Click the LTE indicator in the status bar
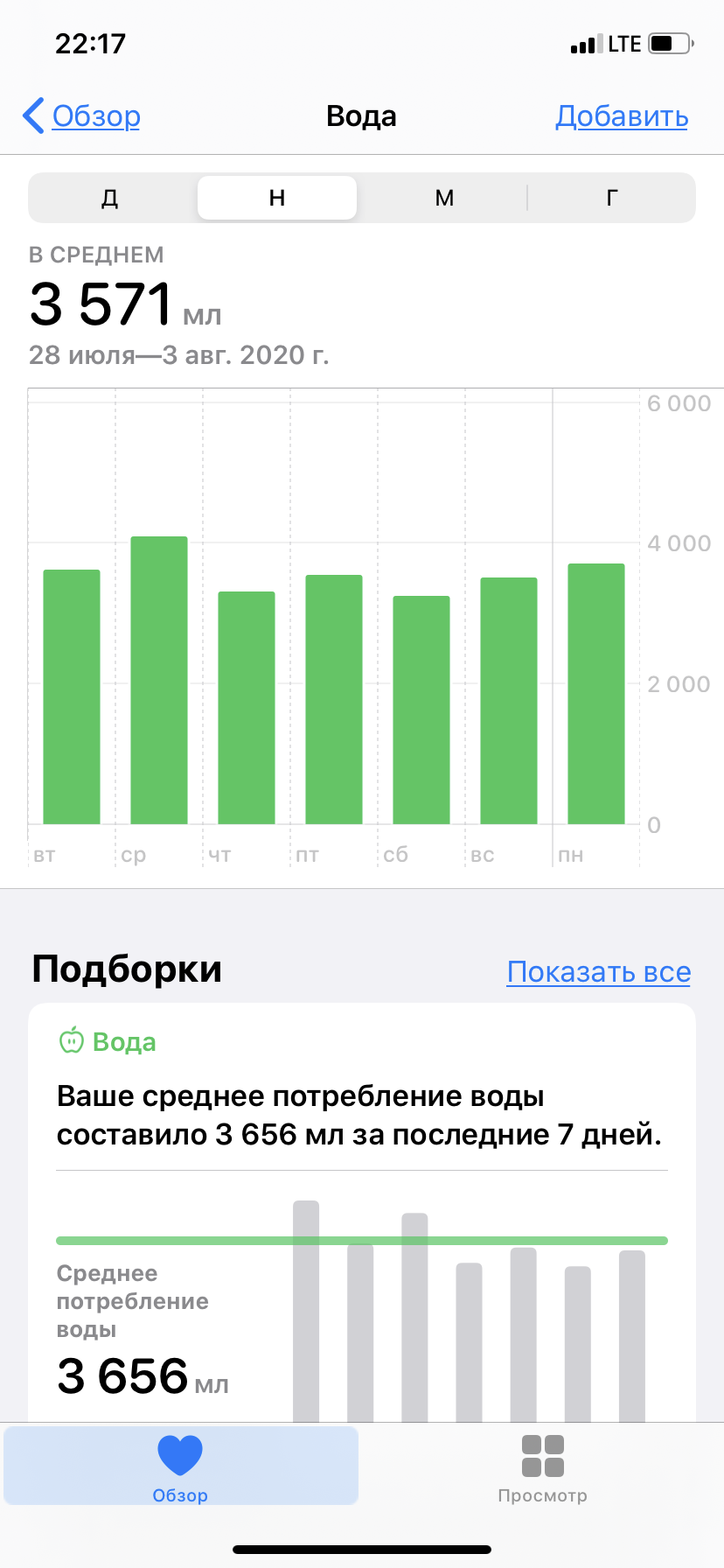The image size is (724, 1568). (626, 43)
